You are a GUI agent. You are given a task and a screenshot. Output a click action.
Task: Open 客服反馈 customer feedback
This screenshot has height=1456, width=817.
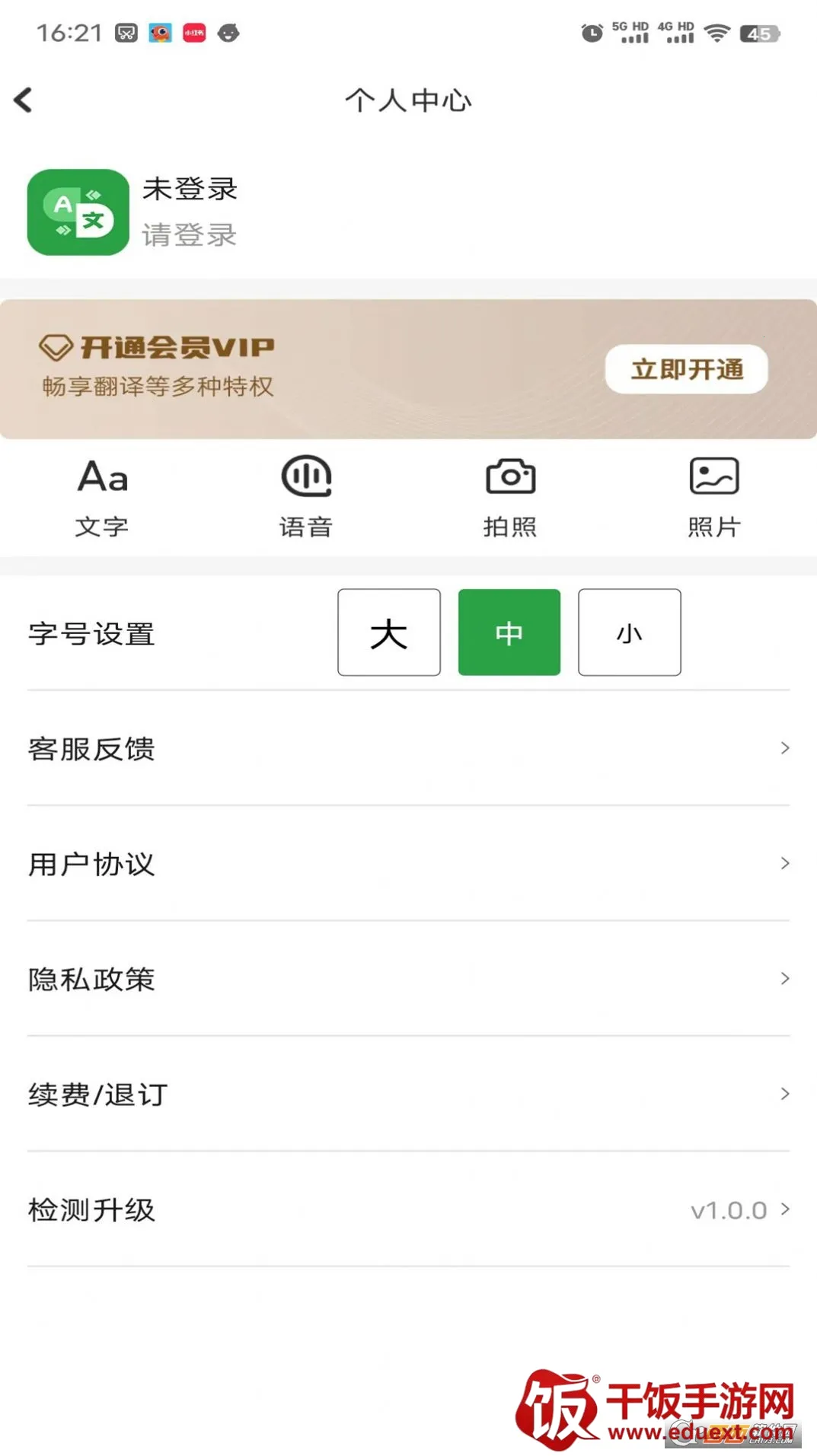(x=408, y=749)
